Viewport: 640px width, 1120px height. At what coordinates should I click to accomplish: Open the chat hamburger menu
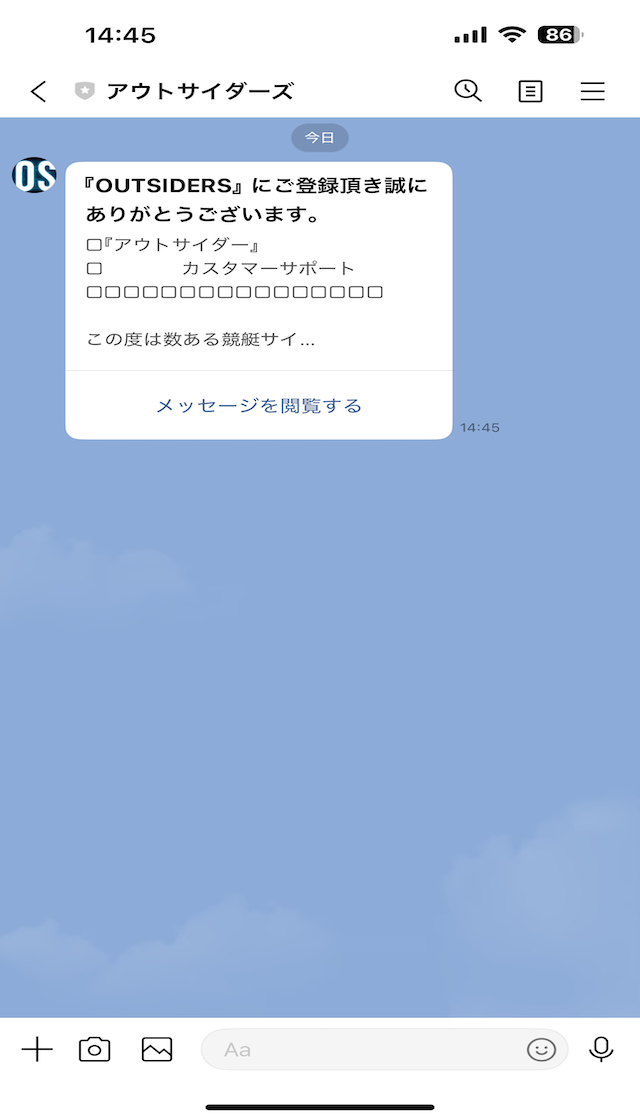coord(593,92)
